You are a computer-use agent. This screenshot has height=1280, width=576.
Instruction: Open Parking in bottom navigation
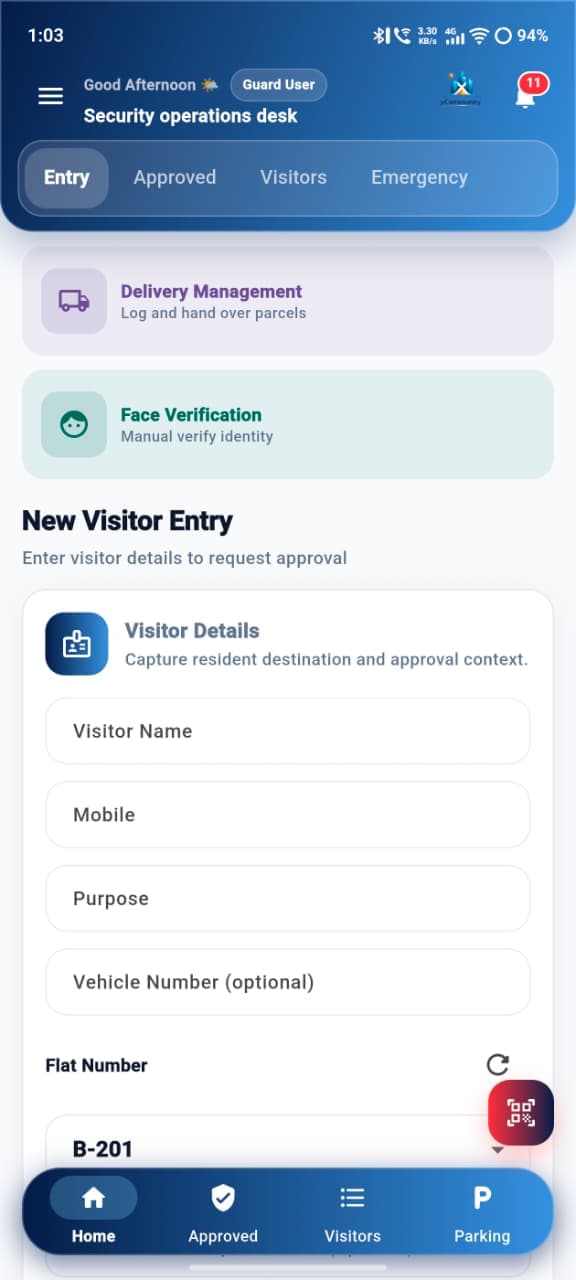point(482,1212)
